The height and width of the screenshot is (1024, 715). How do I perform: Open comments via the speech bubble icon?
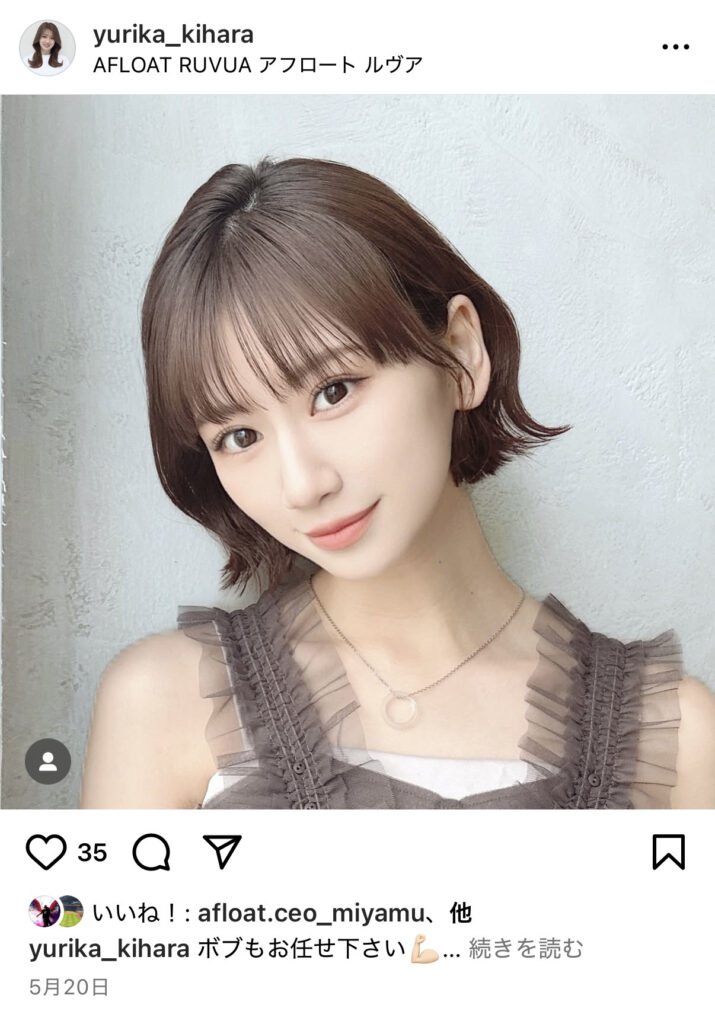click(x=151, y=852)
